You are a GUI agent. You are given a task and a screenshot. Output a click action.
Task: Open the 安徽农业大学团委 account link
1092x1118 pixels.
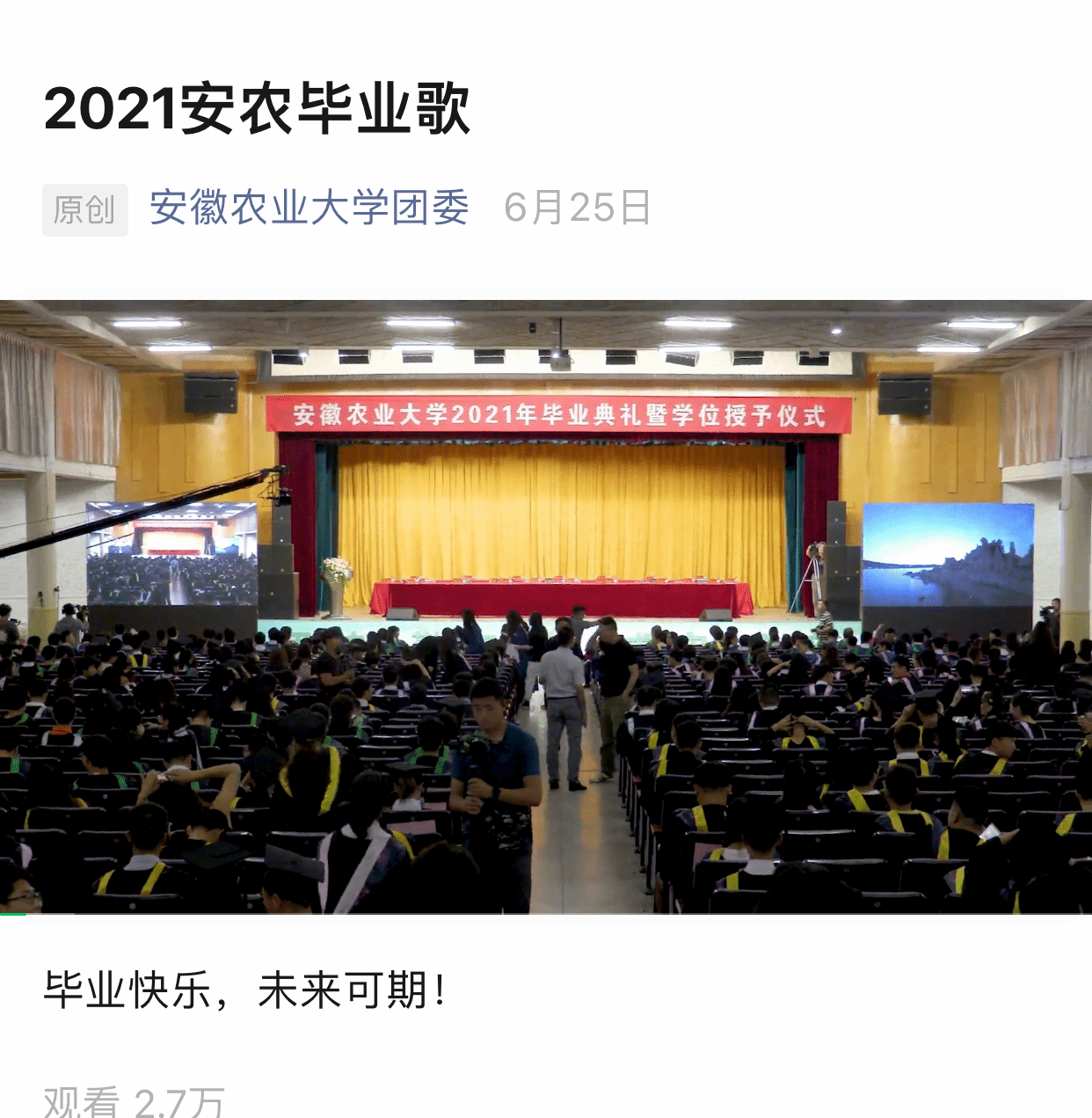309,208
